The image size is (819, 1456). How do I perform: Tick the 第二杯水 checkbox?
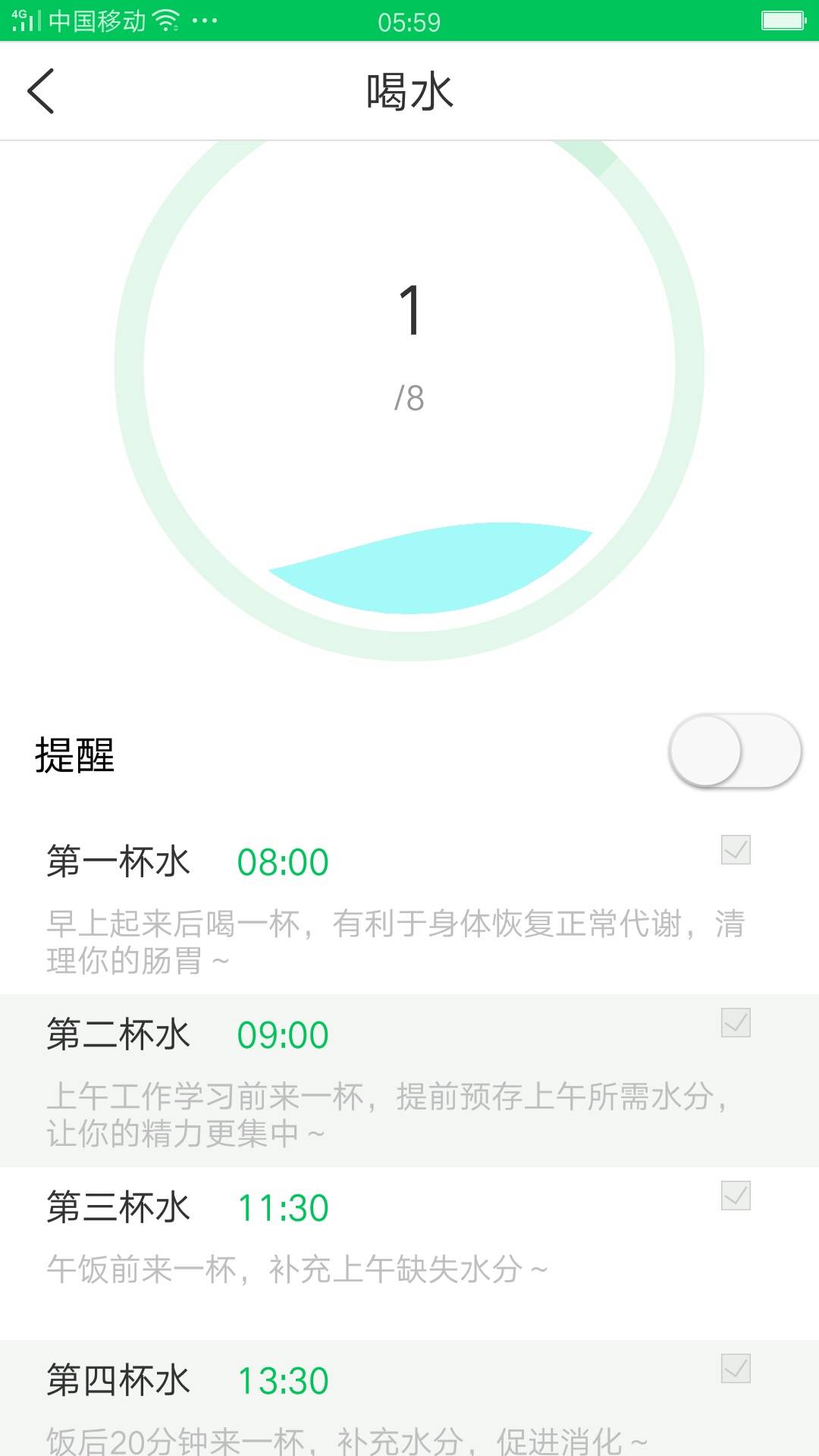736,1023
